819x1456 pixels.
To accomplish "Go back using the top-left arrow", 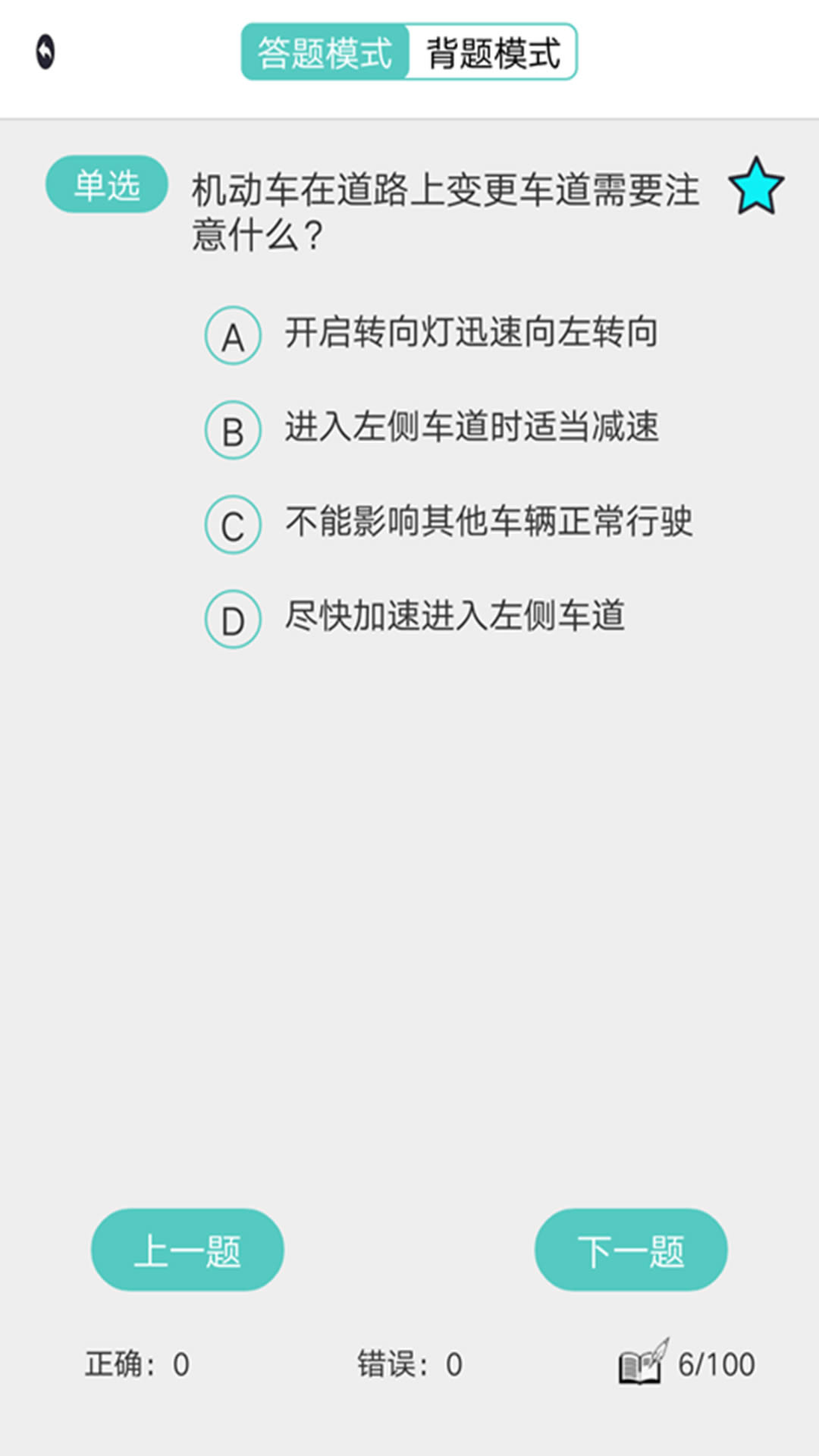I will [45, 52].
